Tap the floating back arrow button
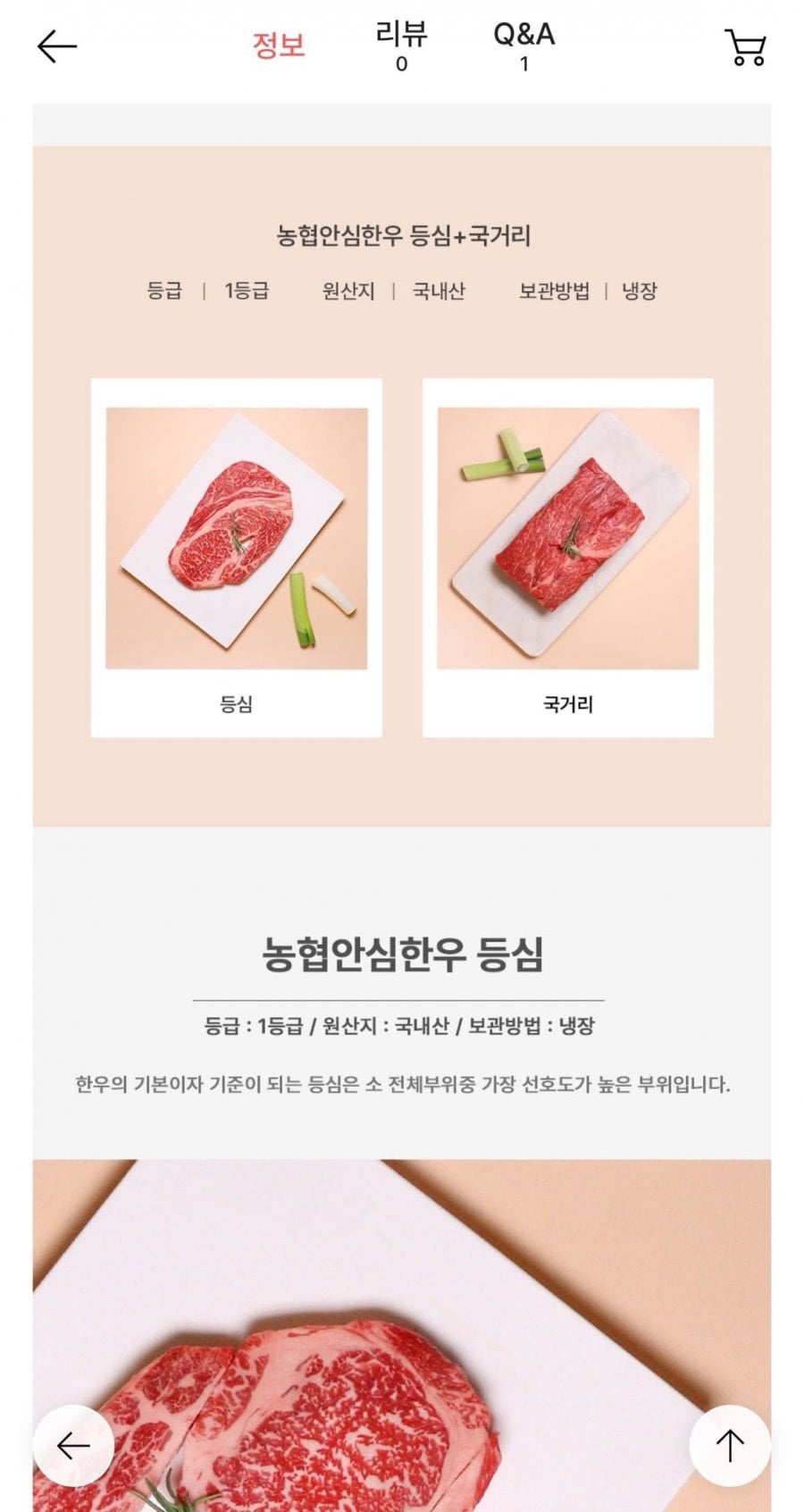This screenshot has height=1512, width=804. tap(73, 1445)
